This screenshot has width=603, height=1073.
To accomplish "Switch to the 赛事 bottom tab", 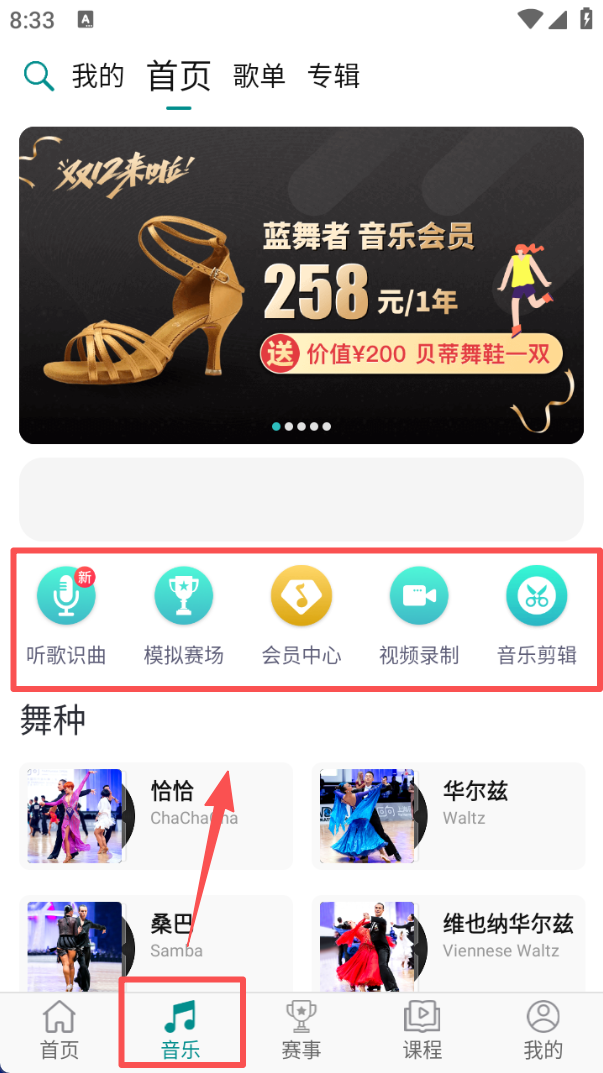I will (301, 1030).
